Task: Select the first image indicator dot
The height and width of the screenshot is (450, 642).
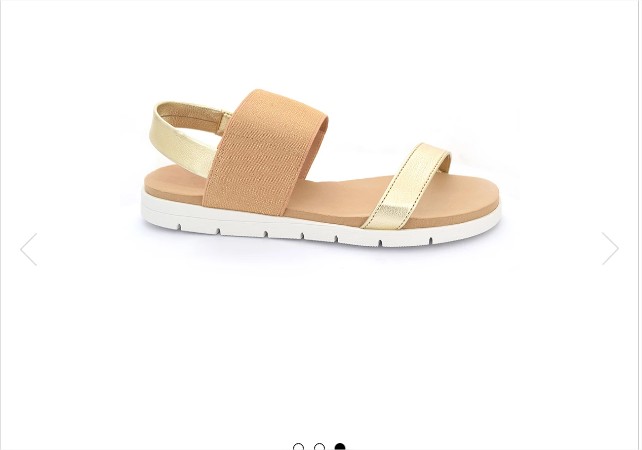Action: [x=298, y=447]
